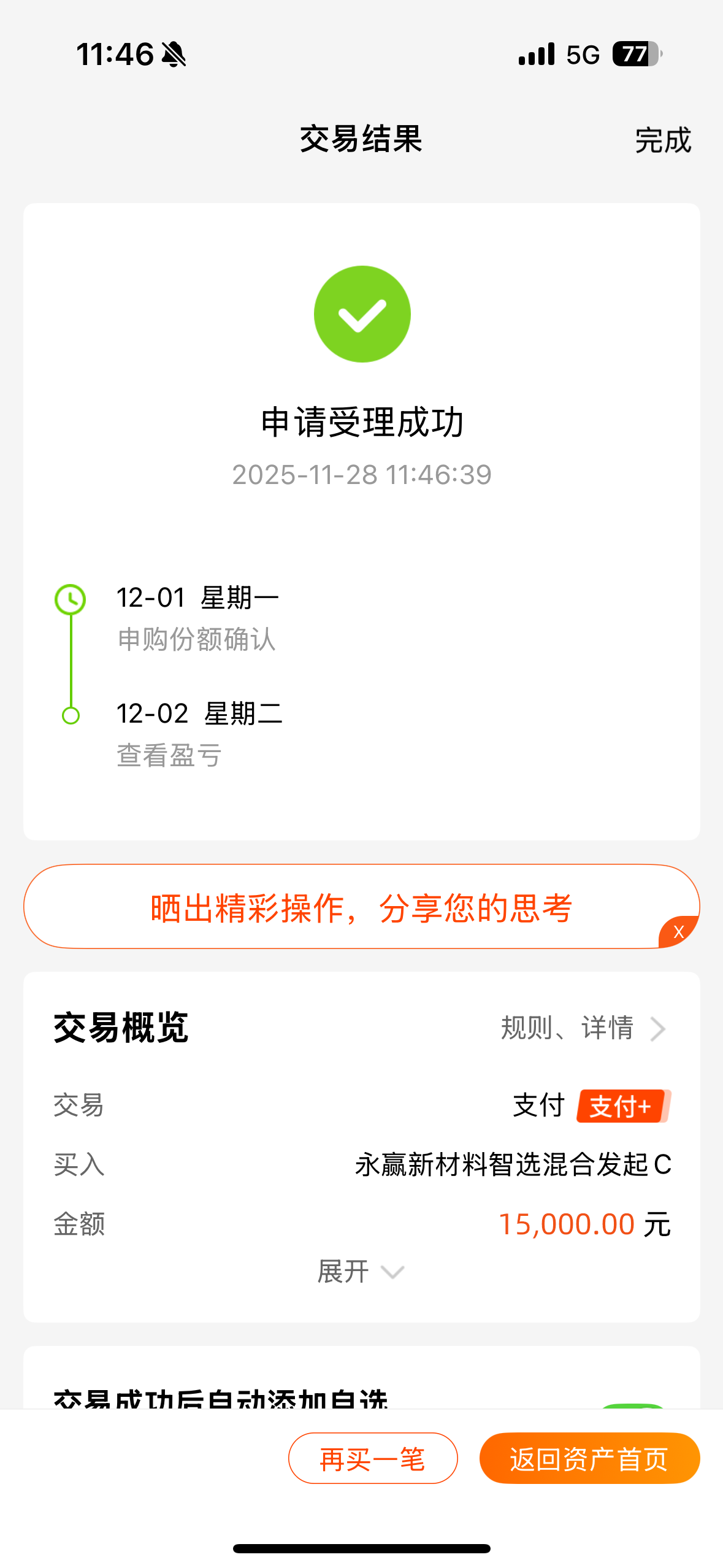Click the clock icon on the timeline
The width and height of the screenshot is (723, 1568).
[x=69, y=600]
